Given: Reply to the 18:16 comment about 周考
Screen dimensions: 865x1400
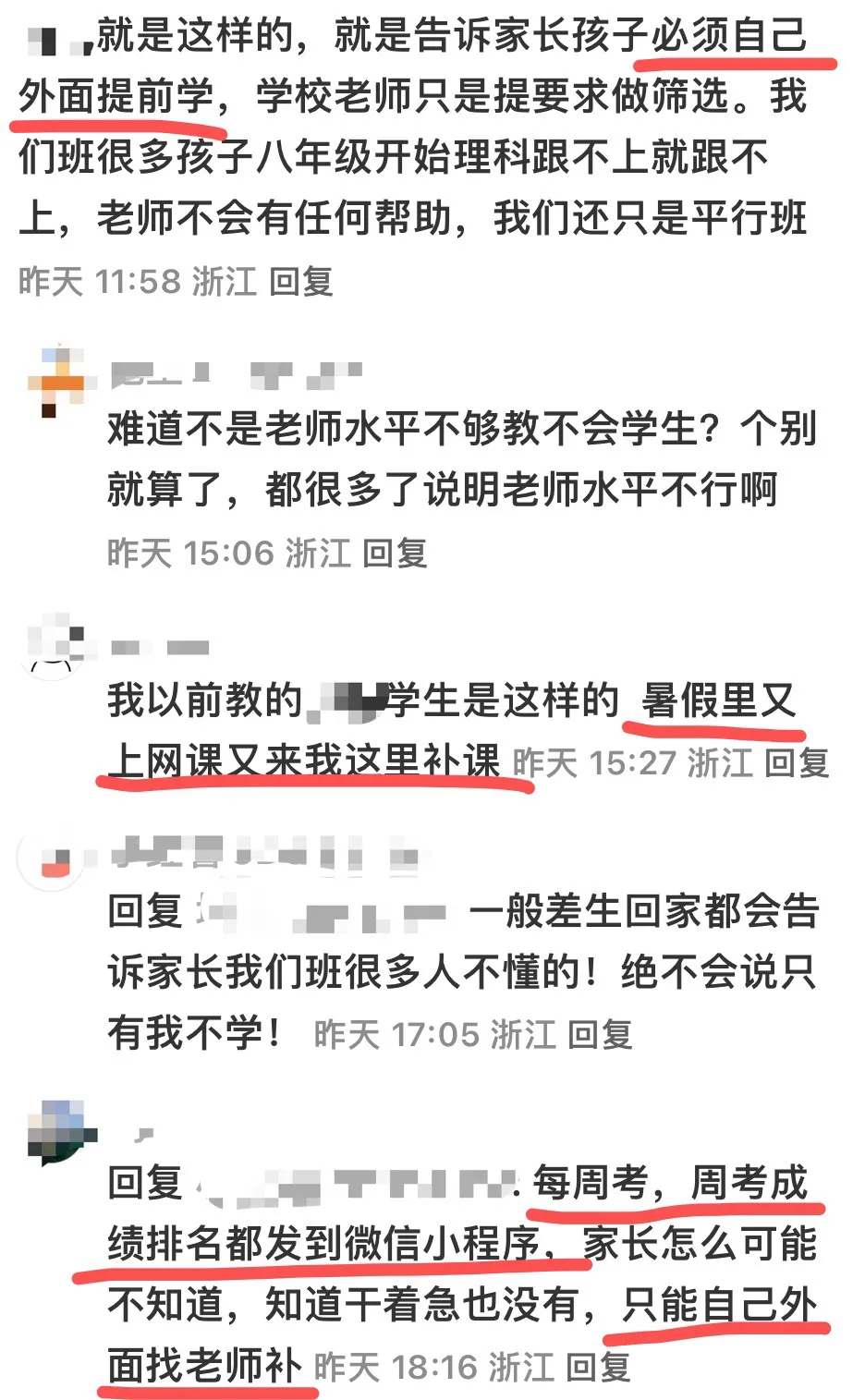Looking at the screenshot, I should pos(598,1366).
